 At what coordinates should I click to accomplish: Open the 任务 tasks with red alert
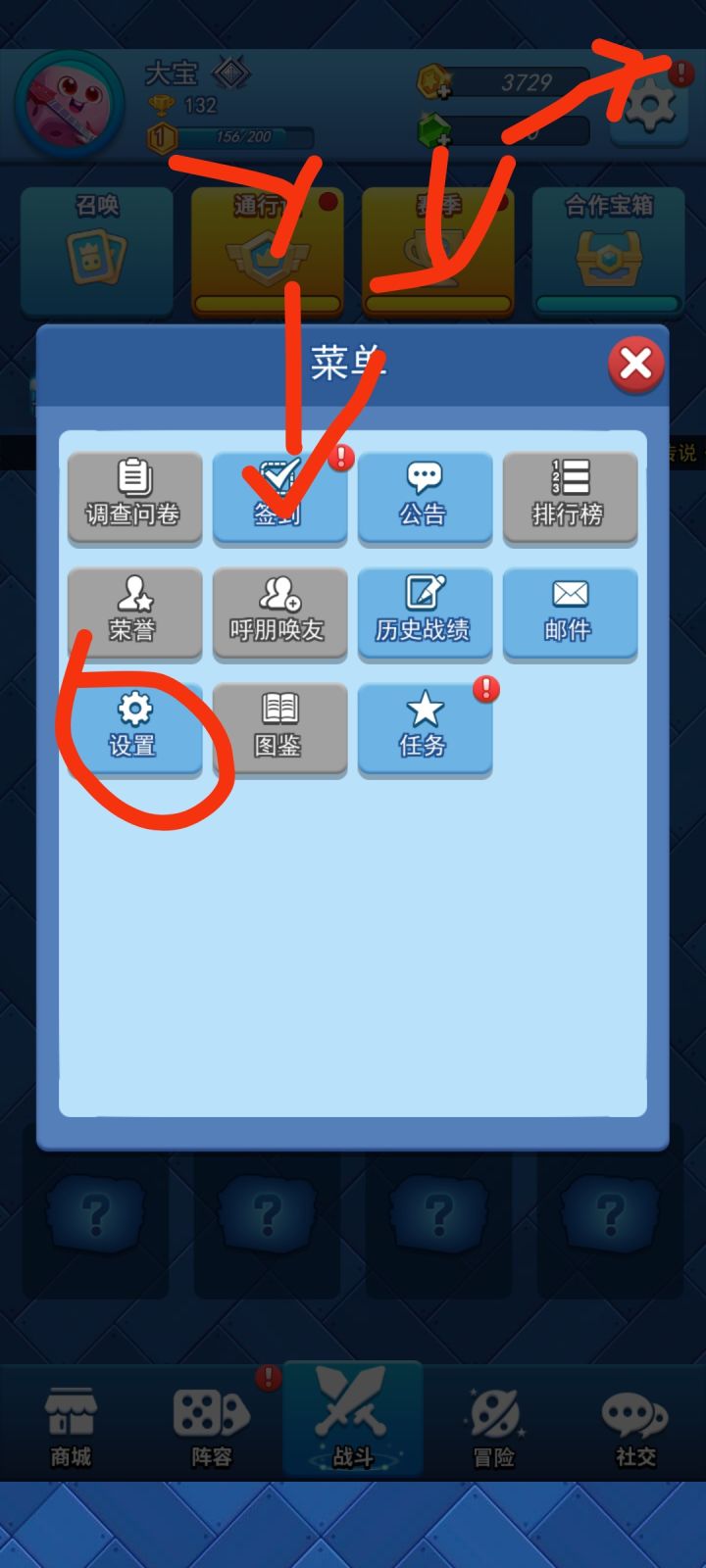point(426,728)
